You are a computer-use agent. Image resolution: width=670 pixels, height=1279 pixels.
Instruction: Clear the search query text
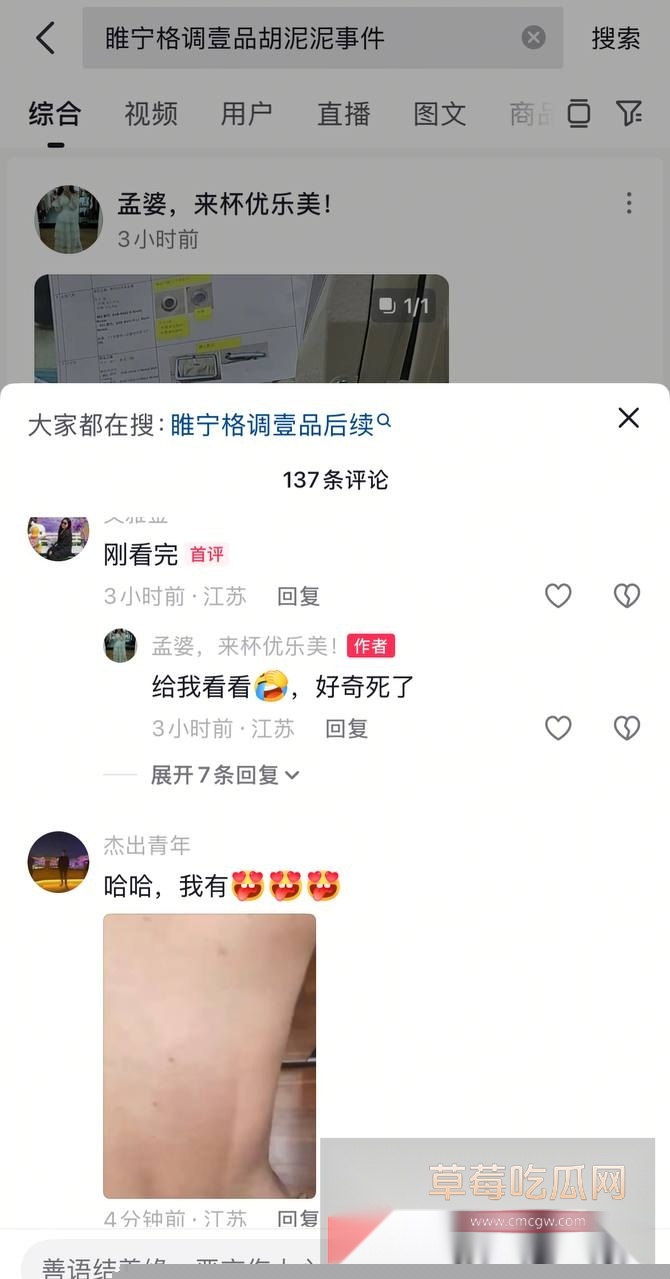point(534,38)
